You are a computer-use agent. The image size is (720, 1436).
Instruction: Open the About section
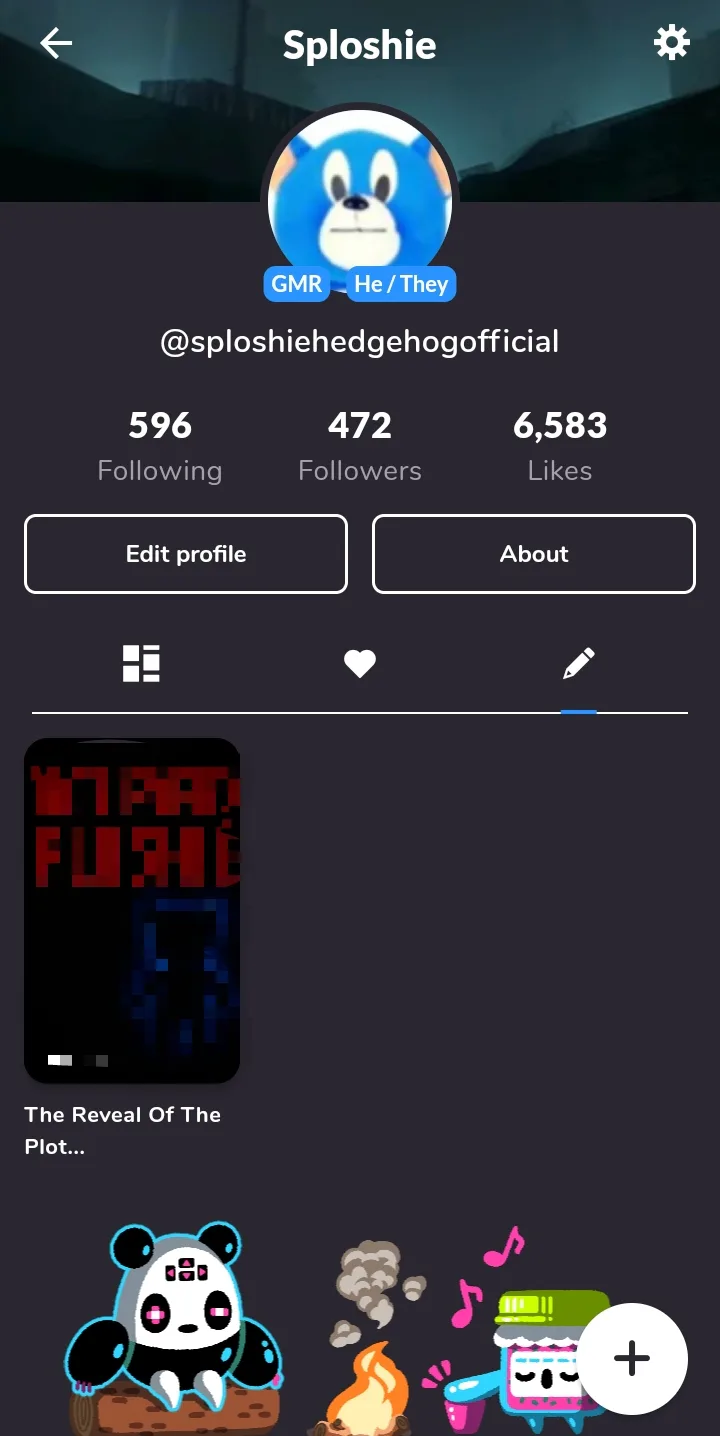(x=534, y=554)
